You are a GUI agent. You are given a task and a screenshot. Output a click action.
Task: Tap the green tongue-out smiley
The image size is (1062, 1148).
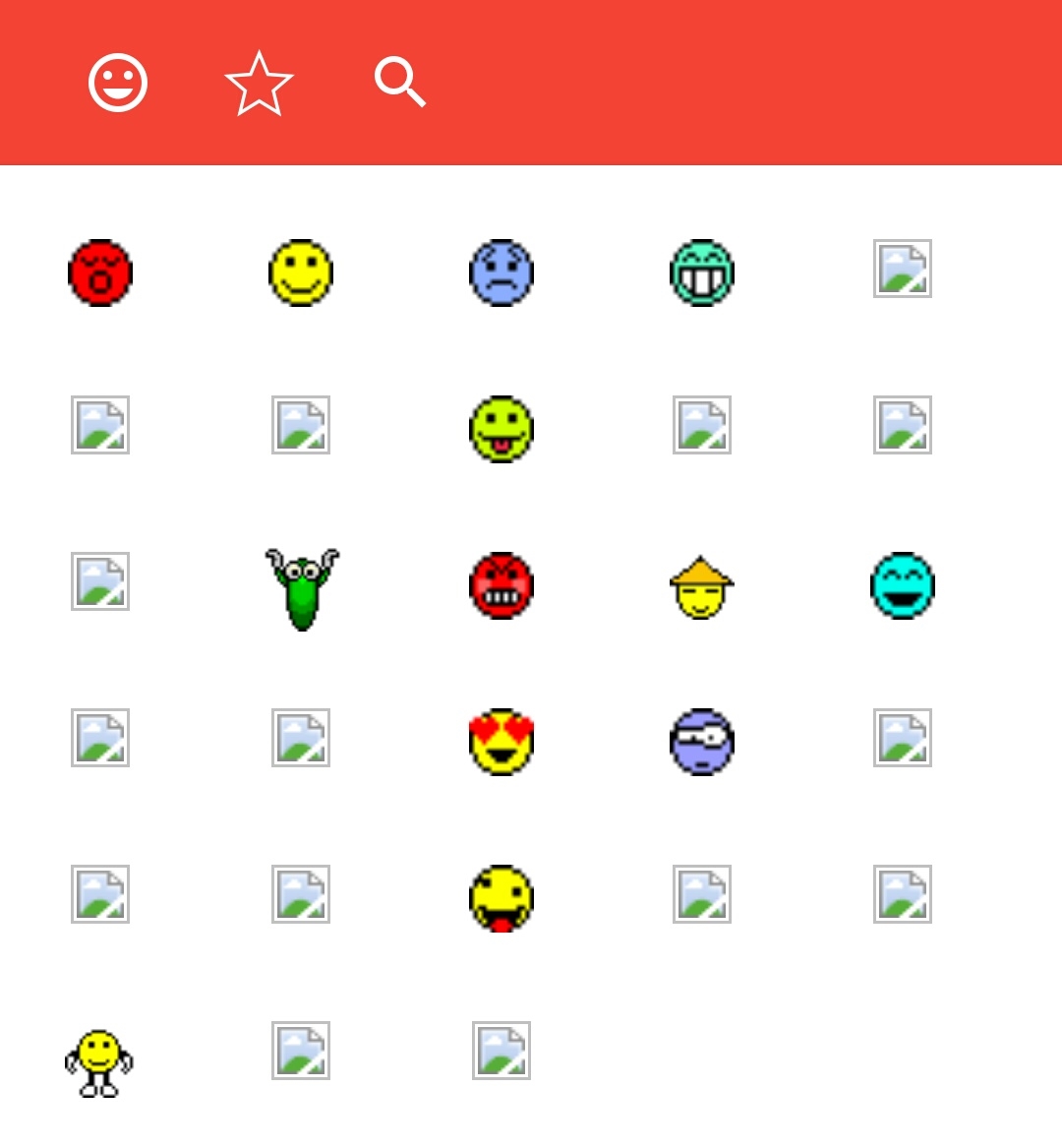[x=501, y=429]
